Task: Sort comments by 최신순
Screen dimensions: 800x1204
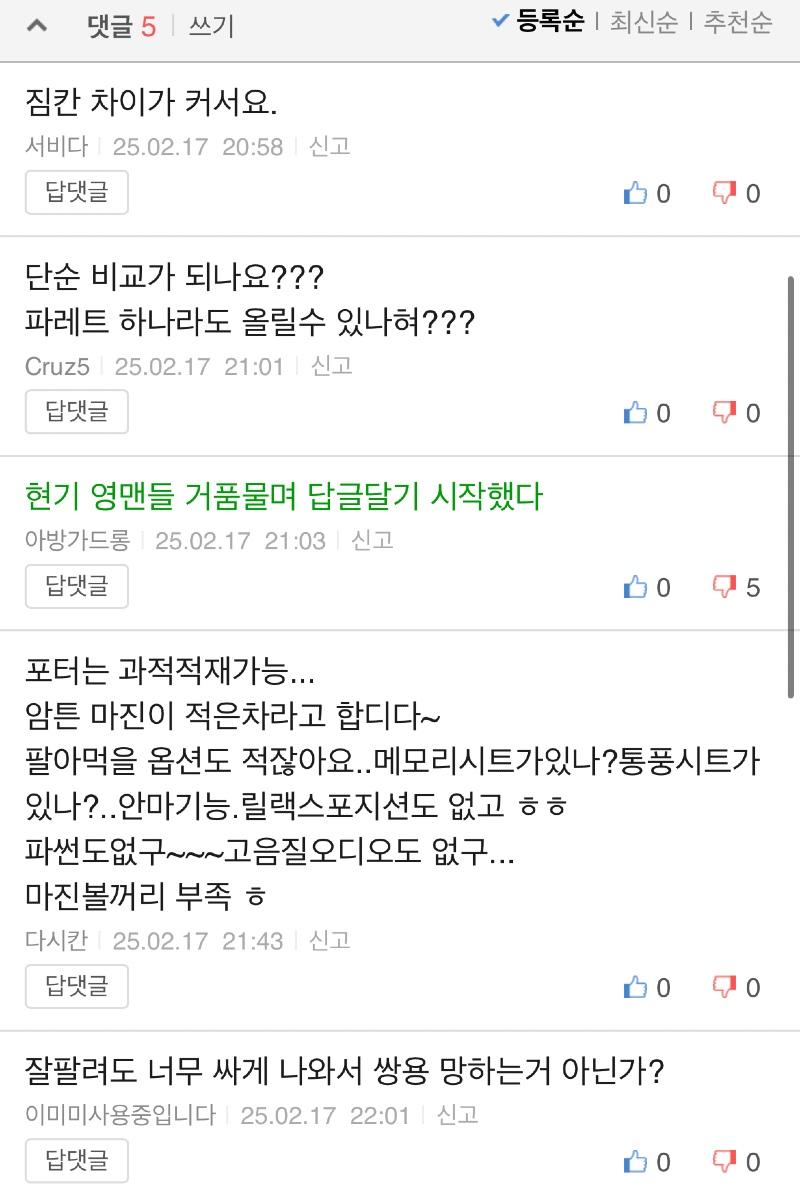Action: [x=643, y=22]
